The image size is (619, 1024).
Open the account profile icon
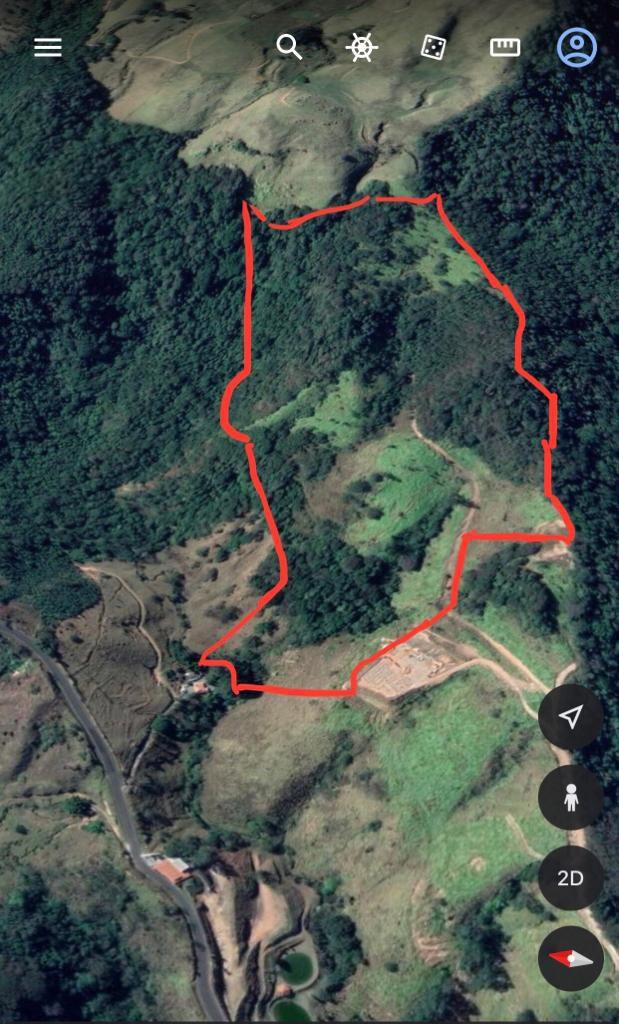tap(577, 47)
